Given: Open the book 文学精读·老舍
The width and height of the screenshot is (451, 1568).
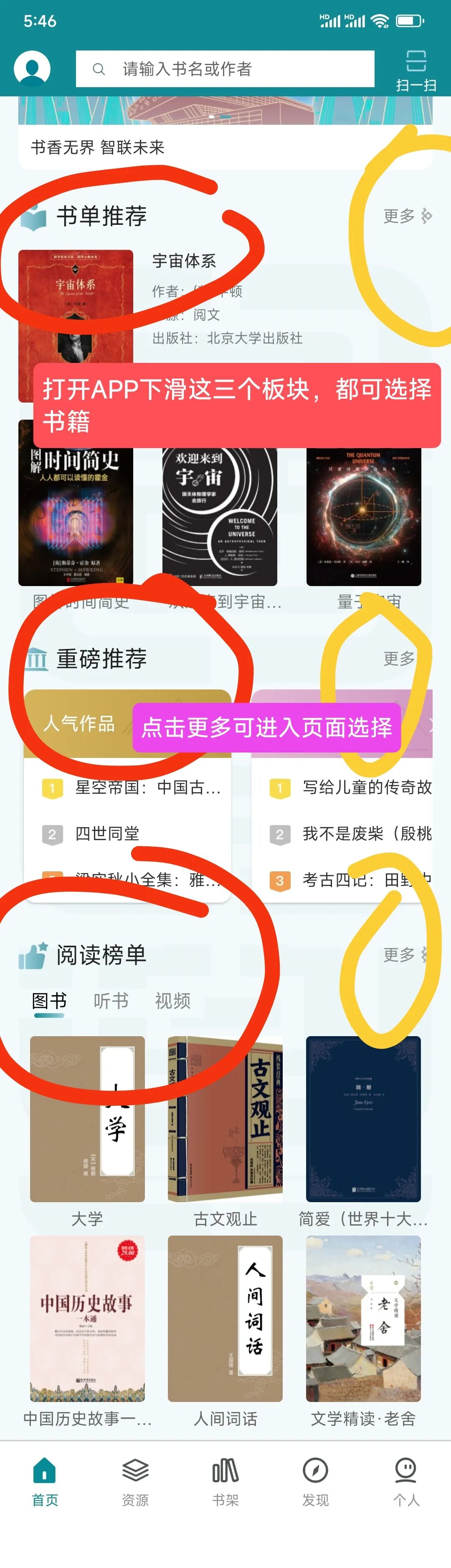Looking at the screenshot, I should [363, 1318].
